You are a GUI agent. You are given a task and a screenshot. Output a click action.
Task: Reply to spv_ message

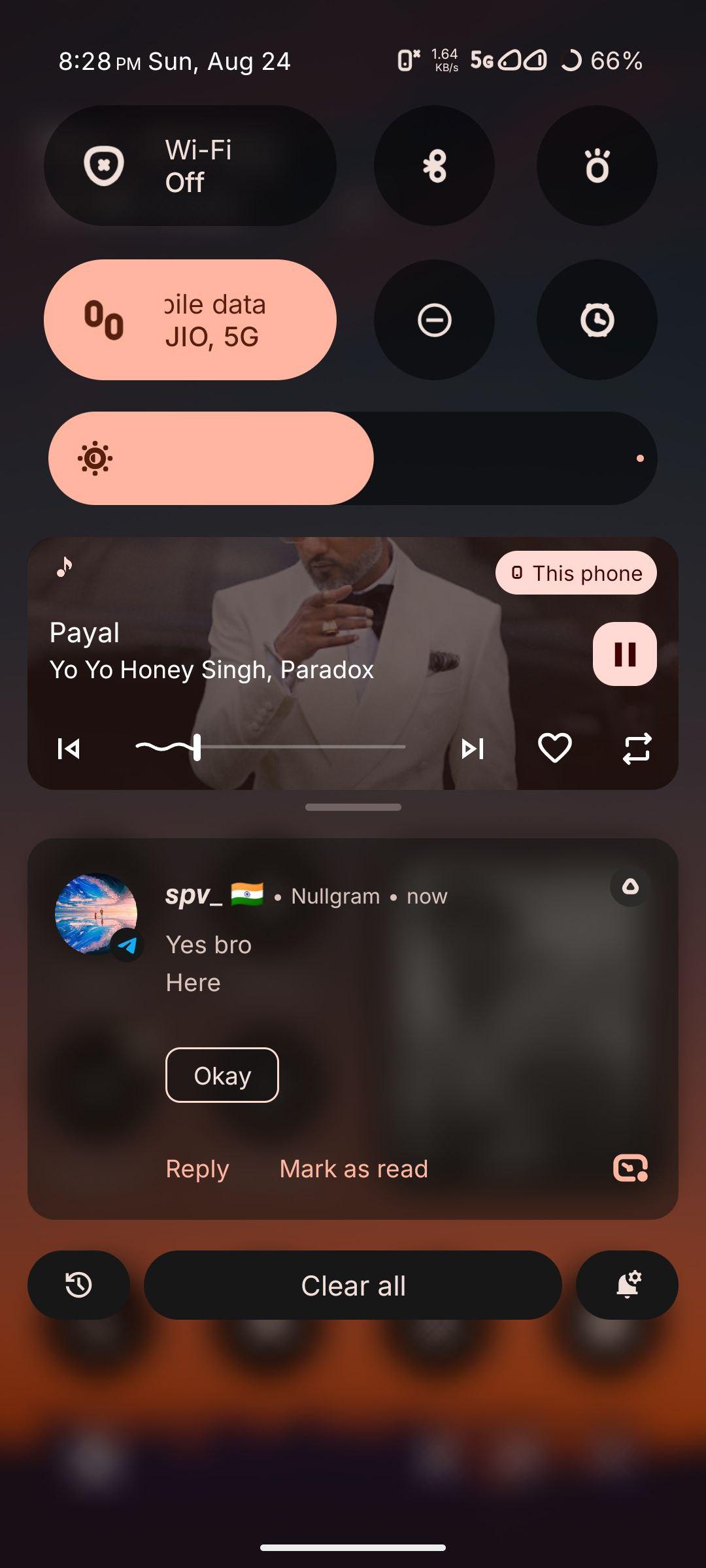(197, 1169)
